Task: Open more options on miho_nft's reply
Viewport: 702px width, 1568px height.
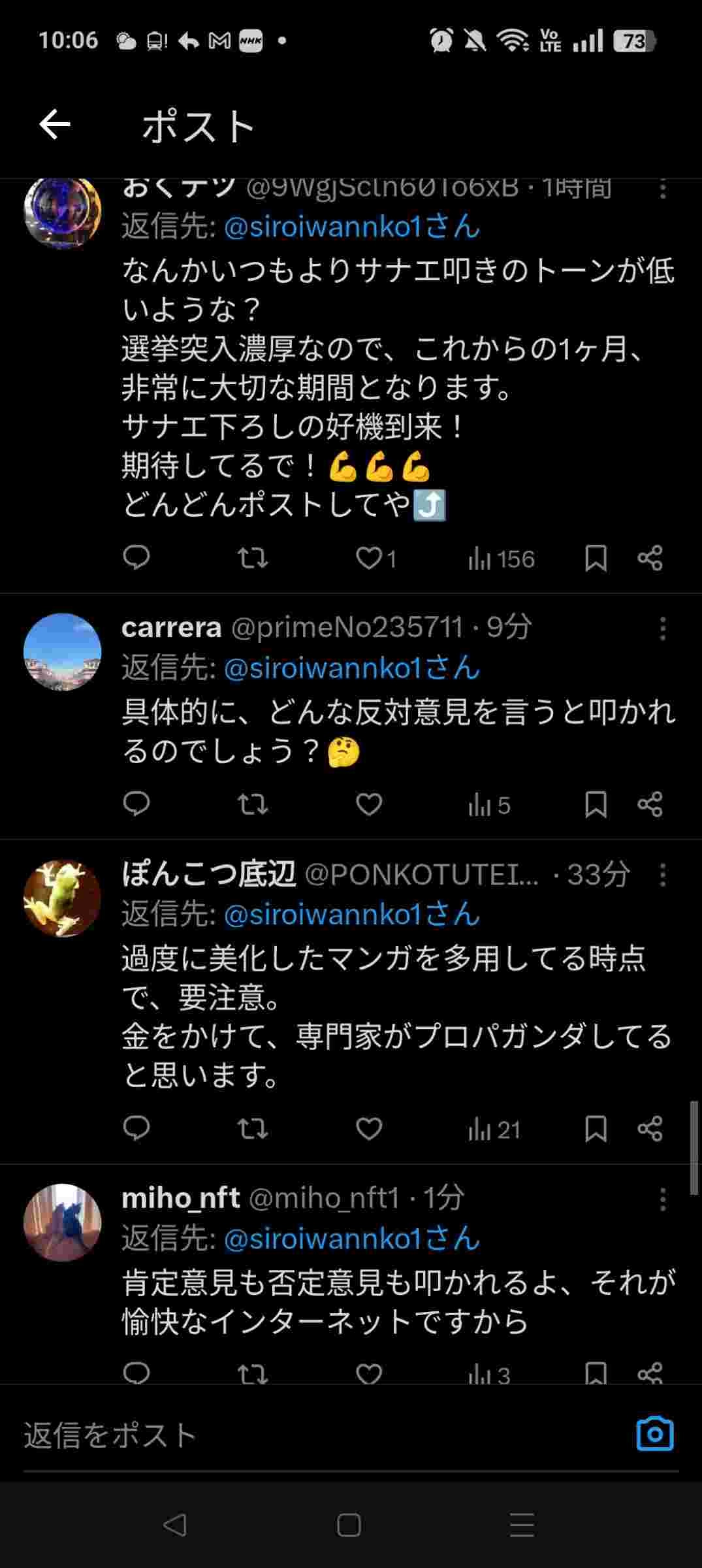Action: (662, 1199)
